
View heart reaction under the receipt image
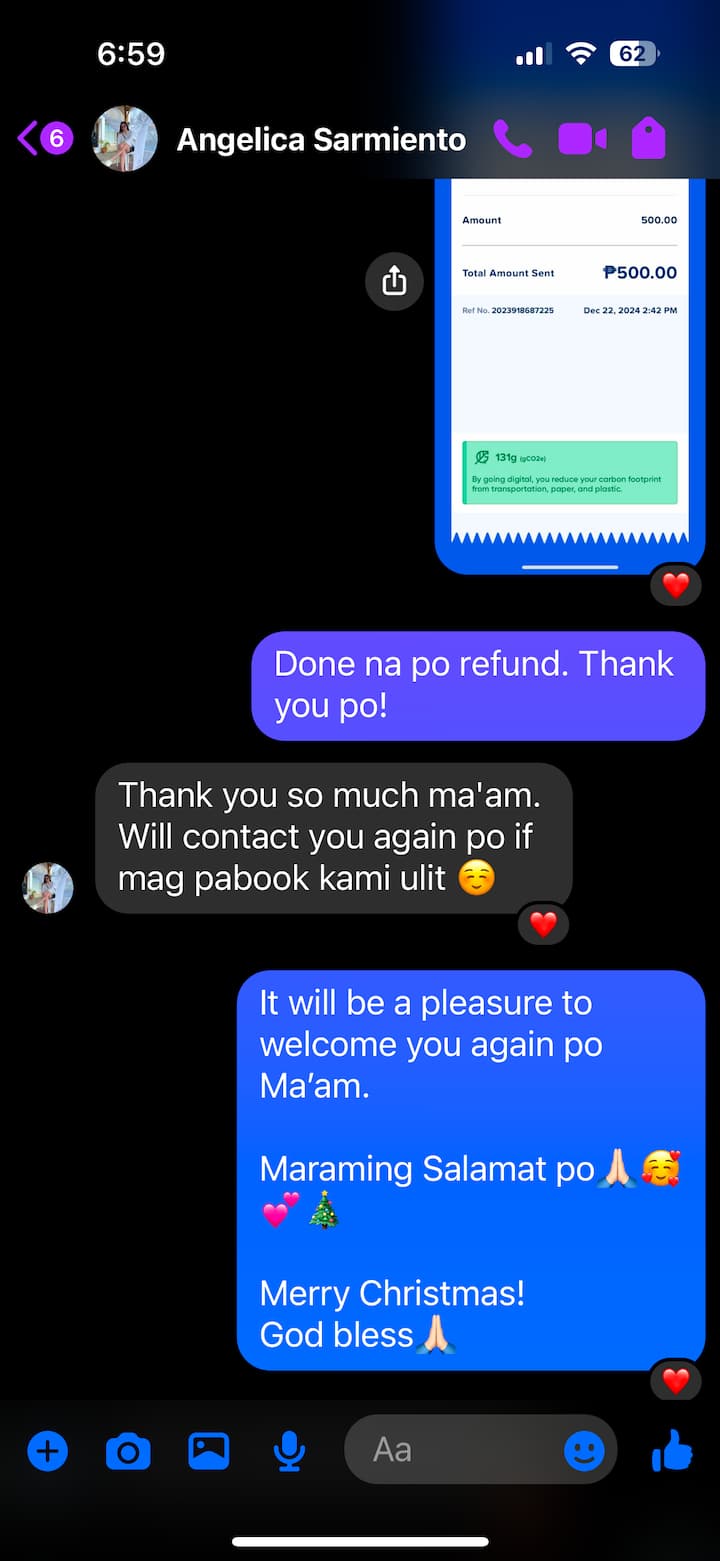[676, 586]
